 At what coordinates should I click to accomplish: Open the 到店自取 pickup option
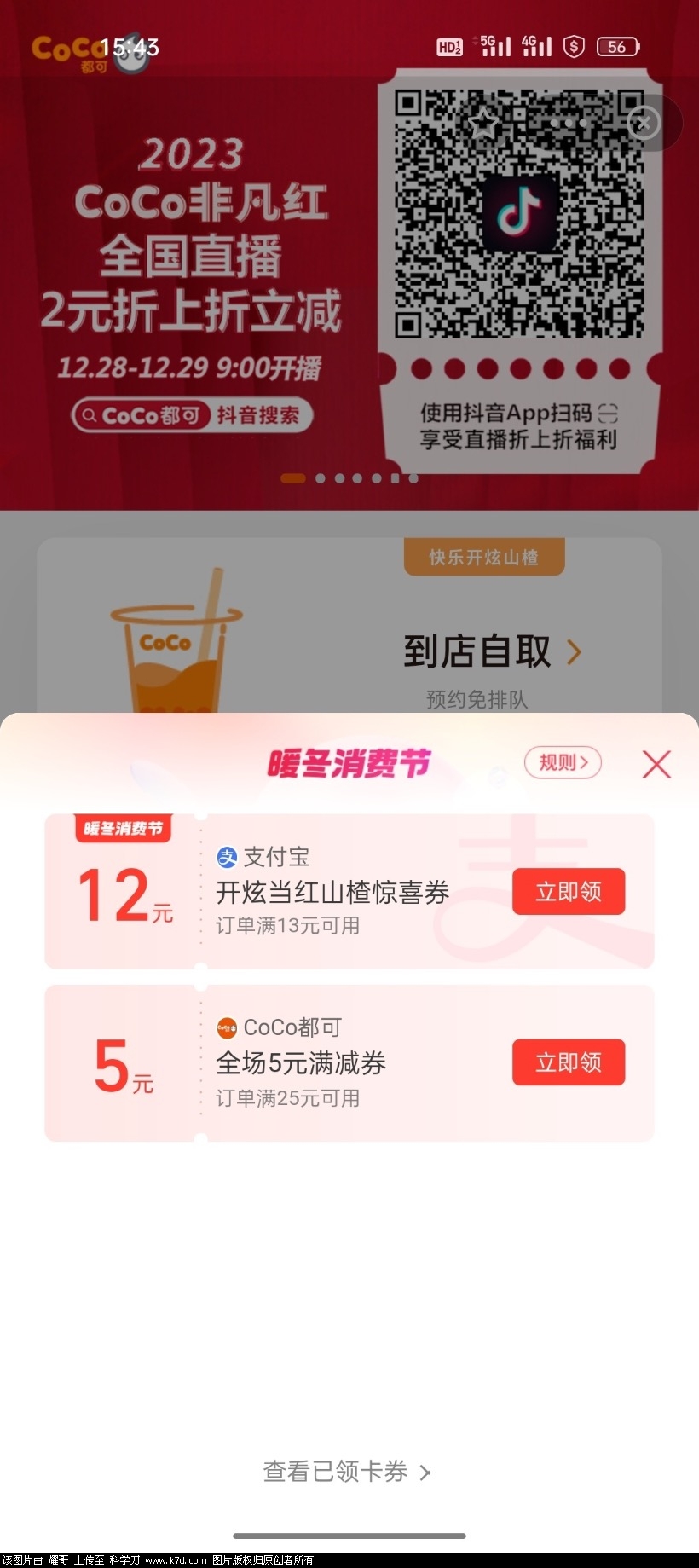pos(491,652)
